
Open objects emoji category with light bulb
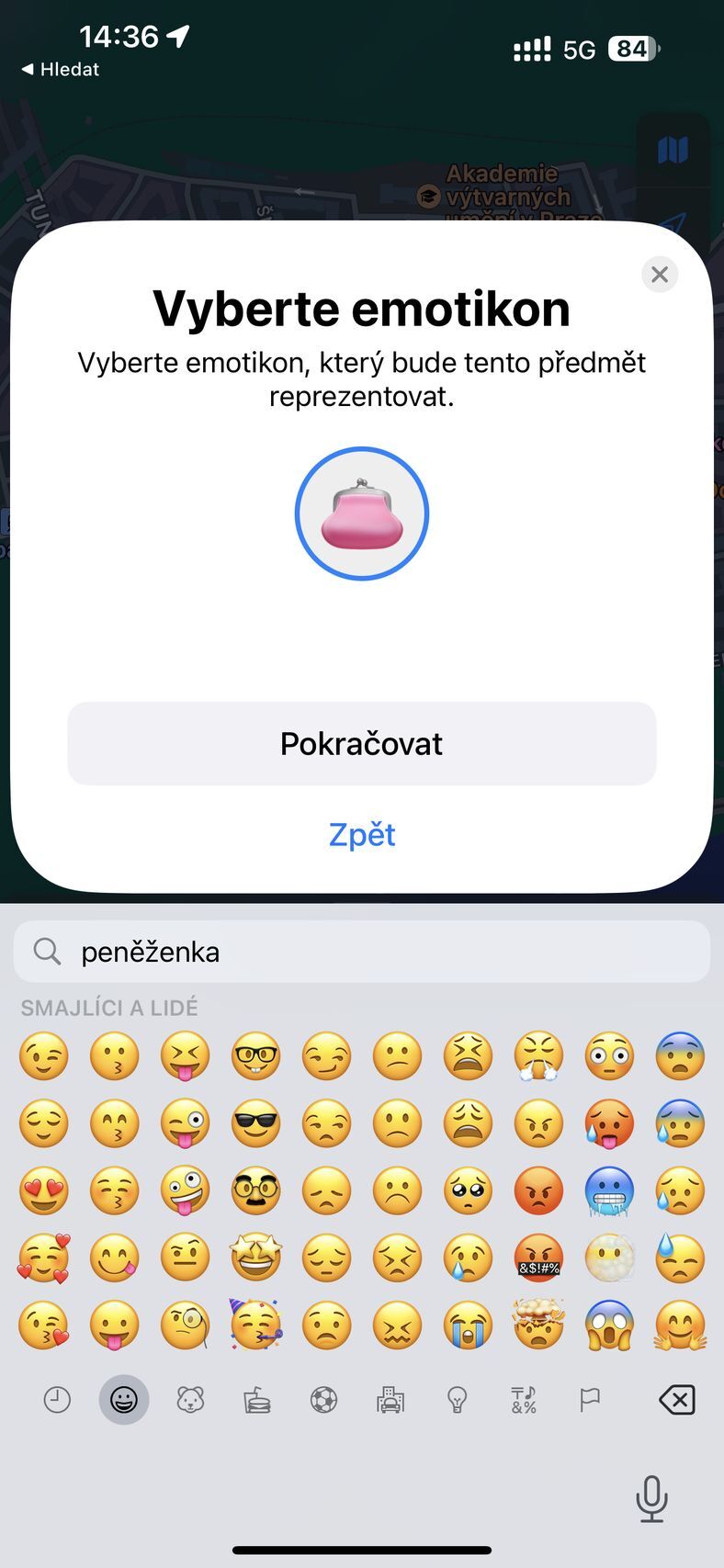click(x=457, y=1400)
